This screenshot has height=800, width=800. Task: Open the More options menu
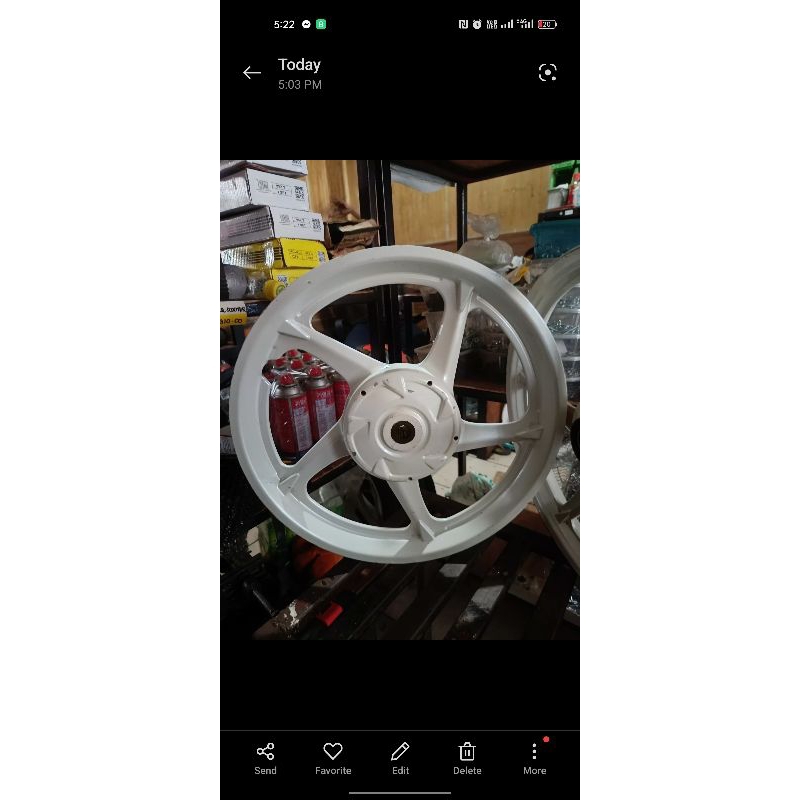(535, 759)
